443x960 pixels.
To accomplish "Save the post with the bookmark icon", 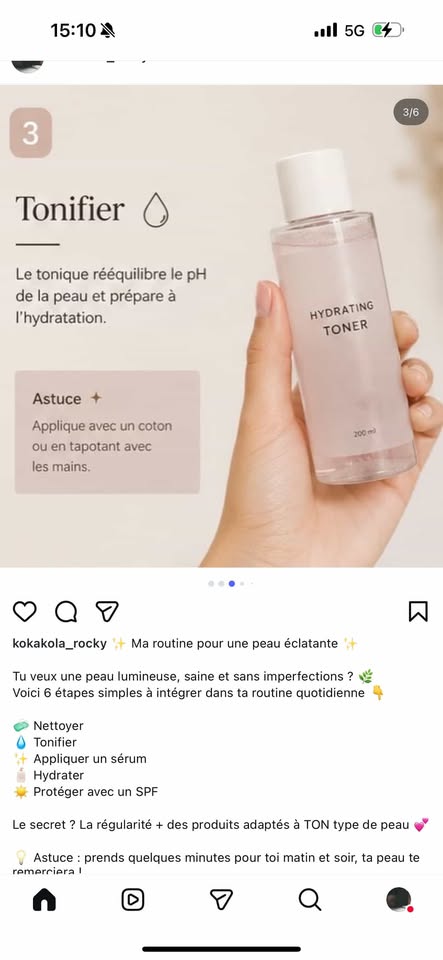I will click(x=418, y=611).
